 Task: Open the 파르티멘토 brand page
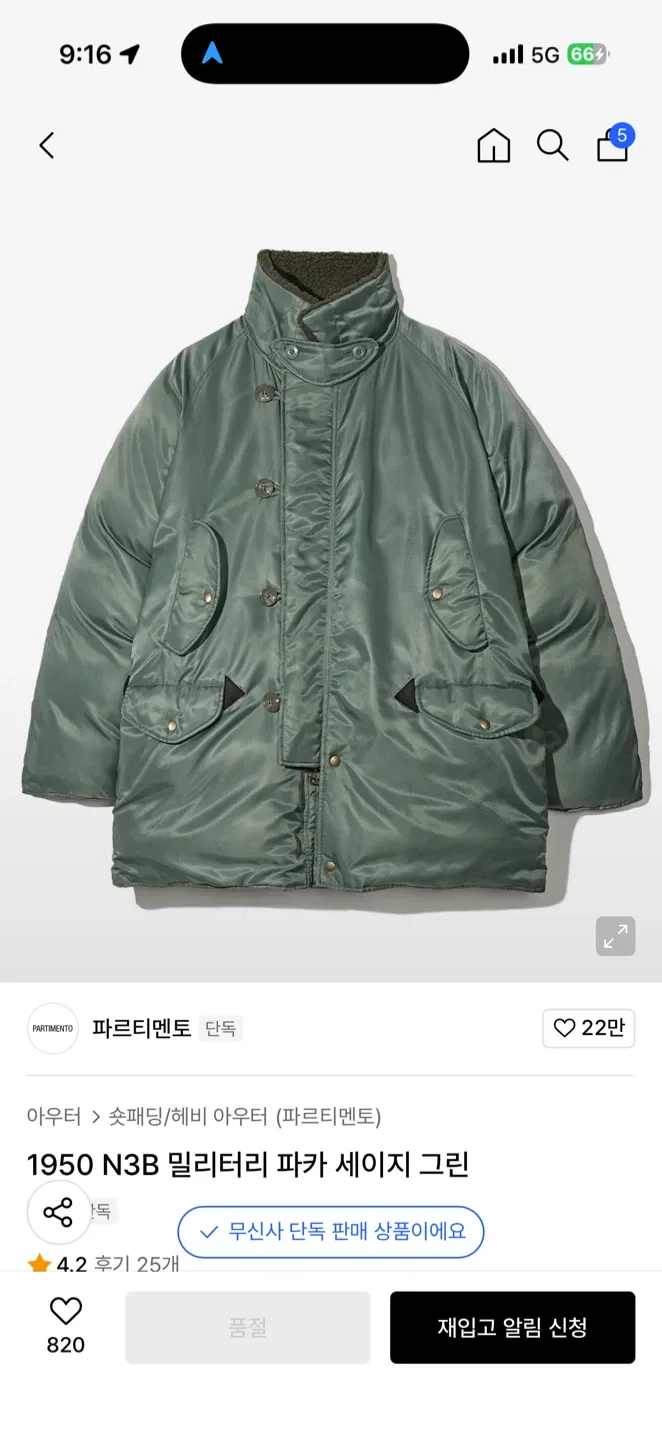(x=141, y=1028)
